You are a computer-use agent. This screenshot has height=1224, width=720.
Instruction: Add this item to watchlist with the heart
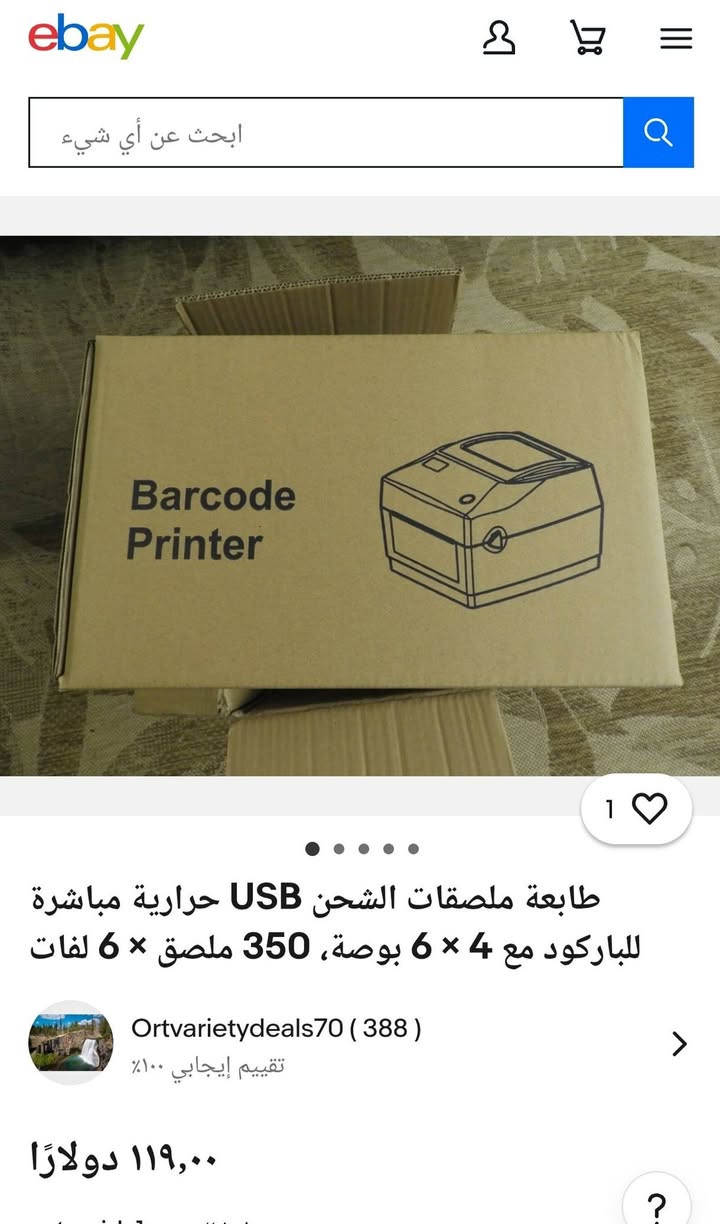click(648, 808)
